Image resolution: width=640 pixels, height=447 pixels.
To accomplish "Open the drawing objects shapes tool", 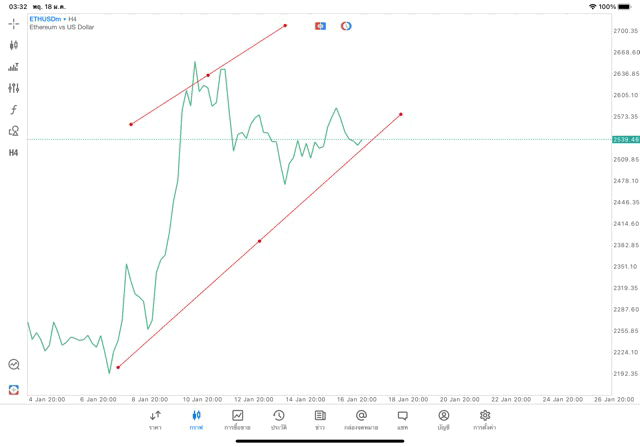I will pos(14,131).
